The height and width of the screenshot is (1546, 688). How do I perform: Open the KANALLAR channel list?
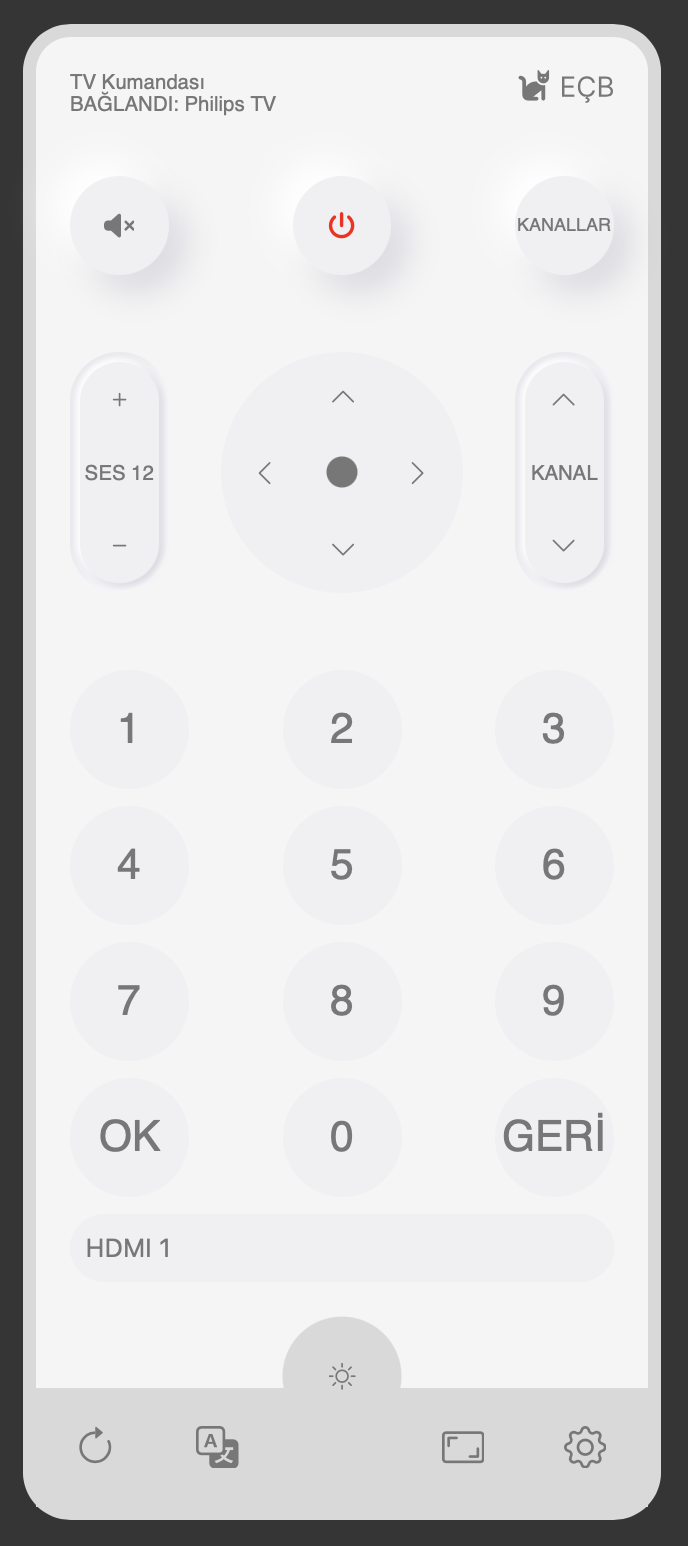point(563,226)
